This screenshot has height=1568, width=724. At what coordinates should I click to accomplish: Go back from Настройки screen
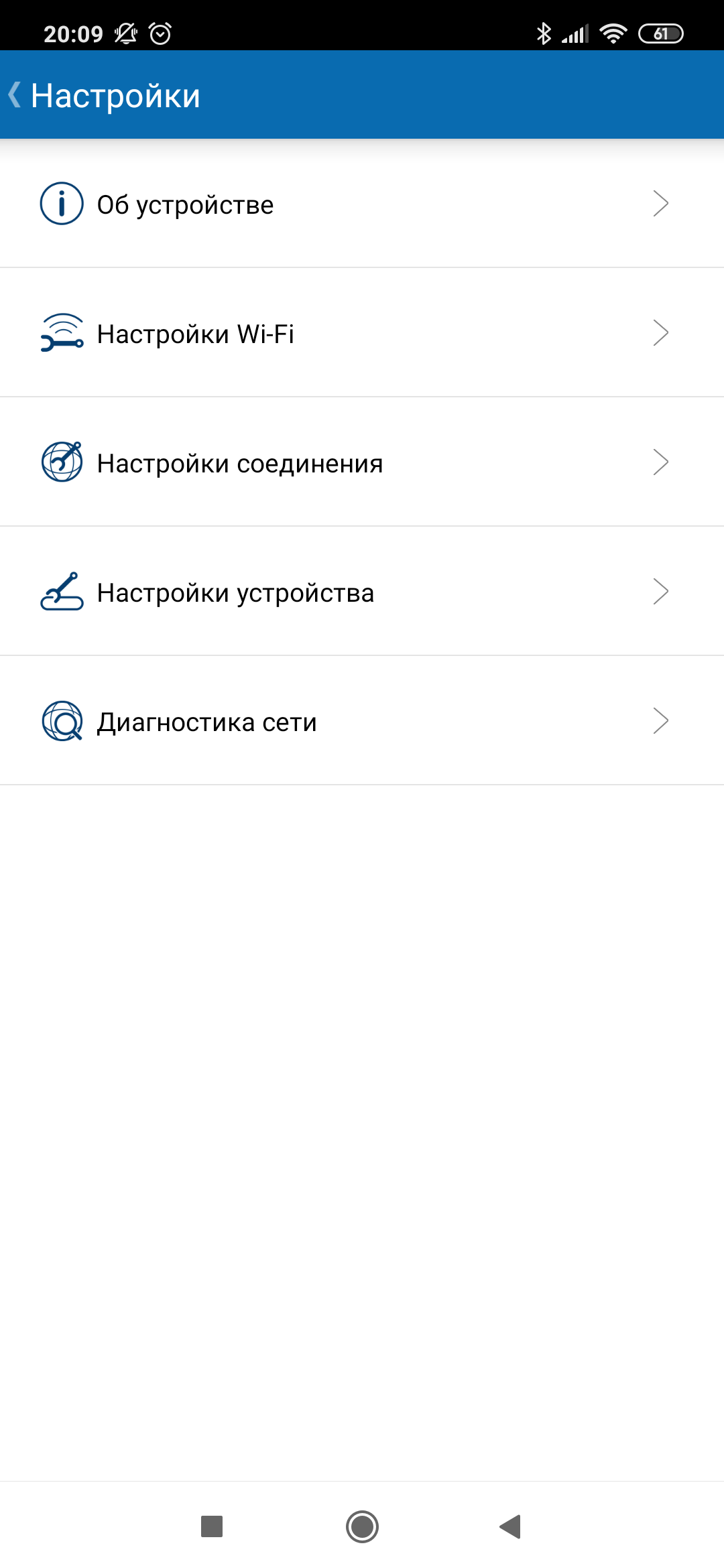click(16, 95)
